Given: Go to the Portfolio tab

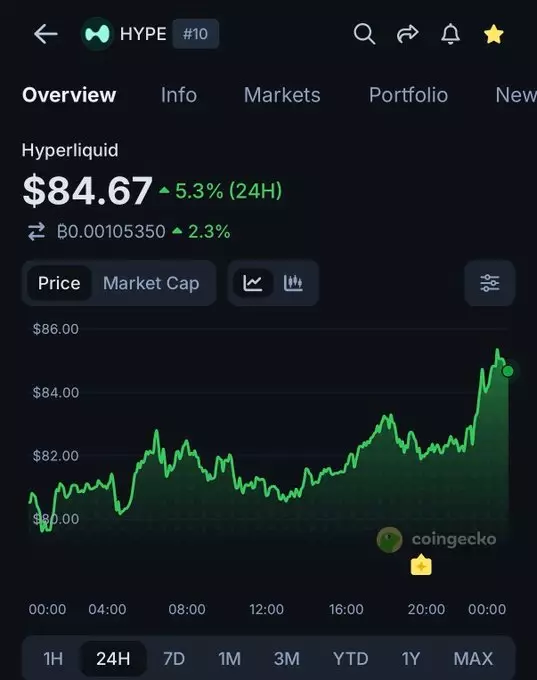Looking at the screenshot, I should 408,95.
